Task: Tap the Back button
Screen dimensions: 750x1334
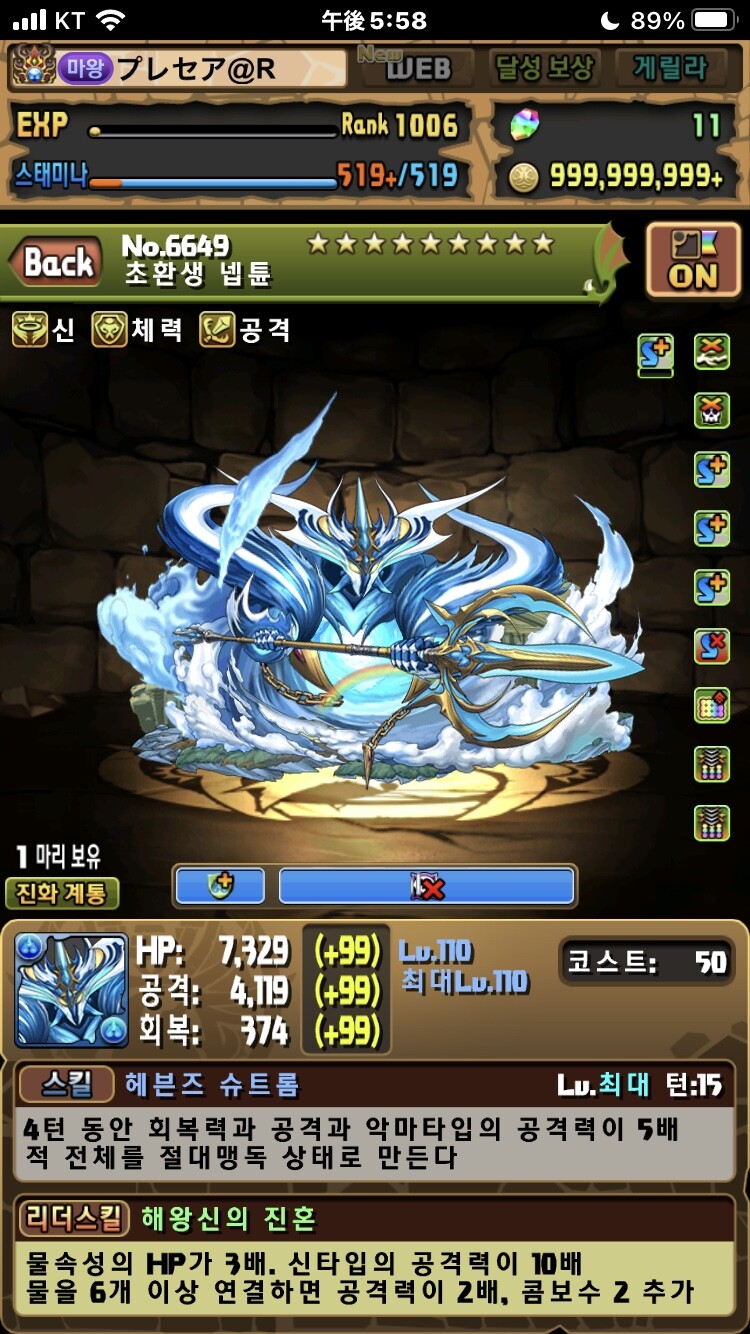Action: 56,263
